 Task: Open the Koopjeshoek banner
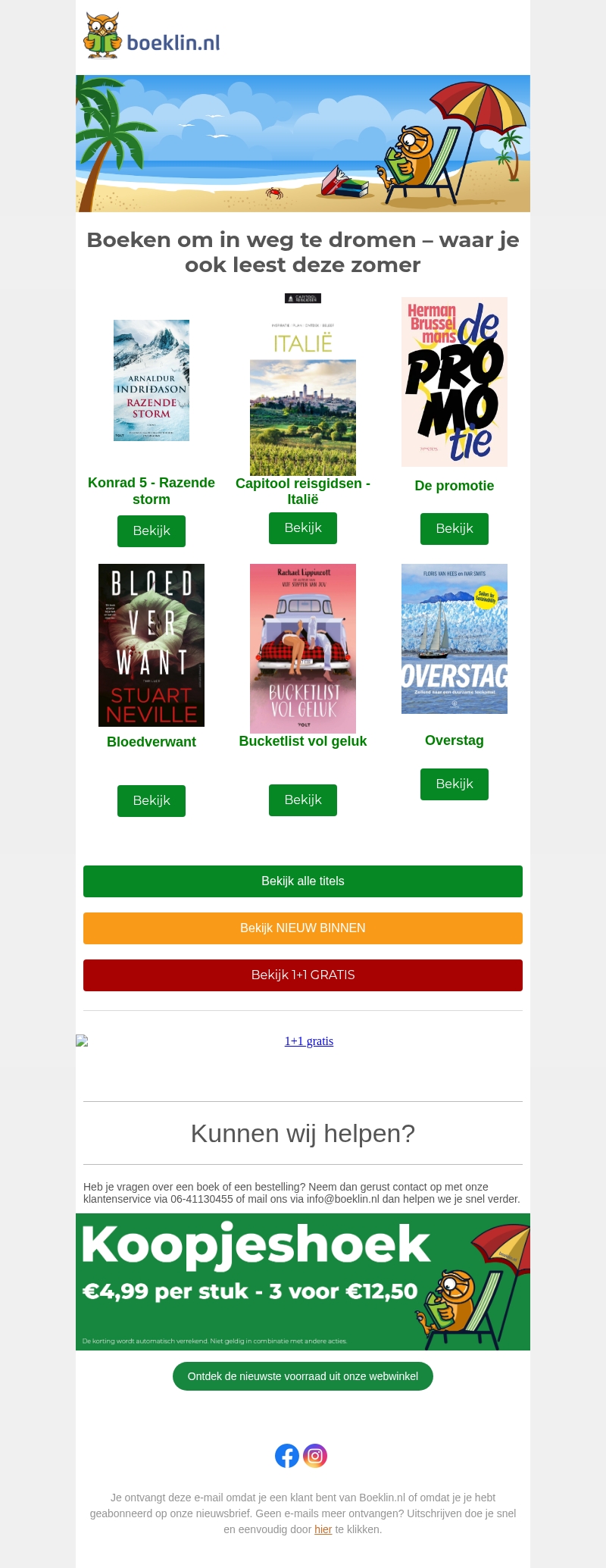click(303, 1282)
